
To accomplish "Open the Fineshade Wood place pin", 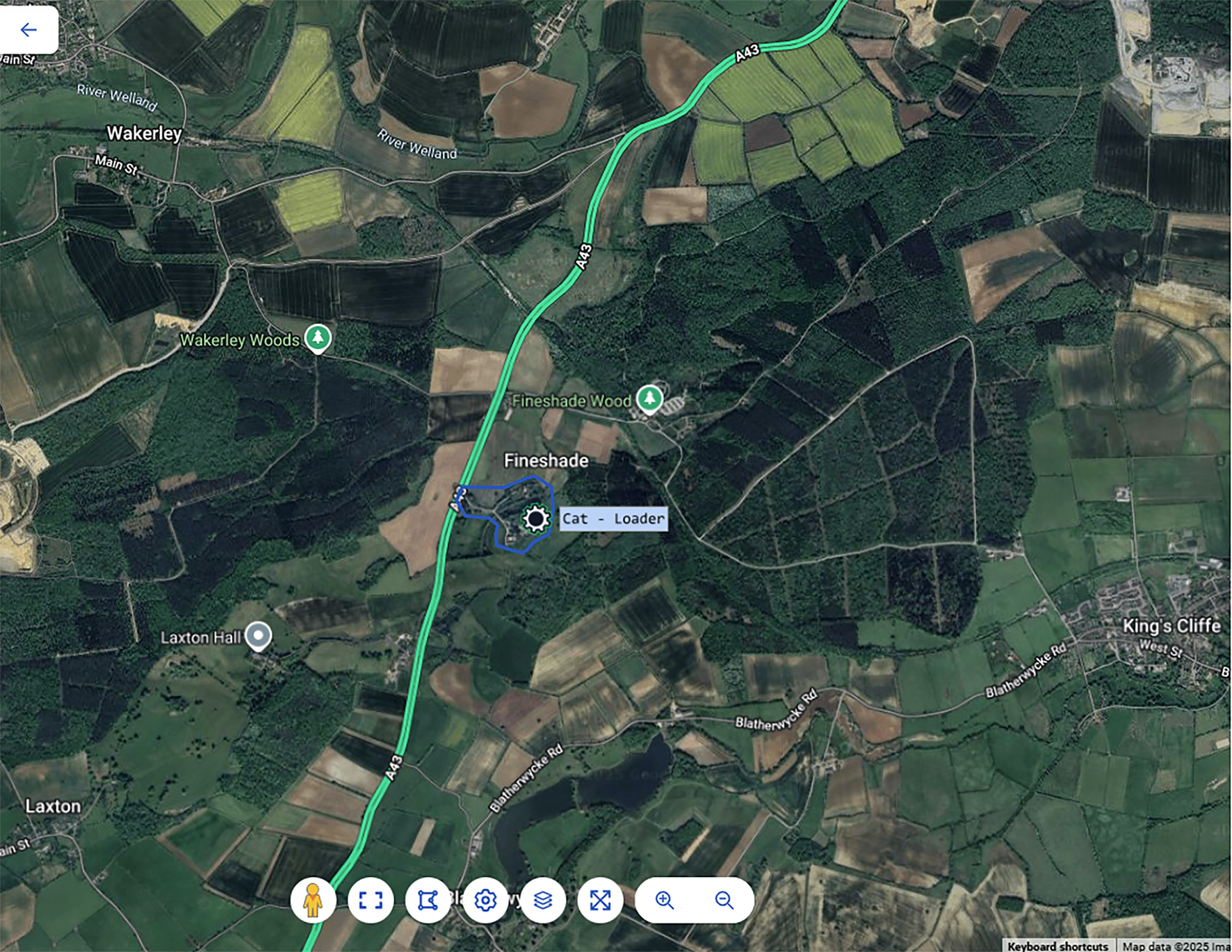I will (x=650, y=399).
